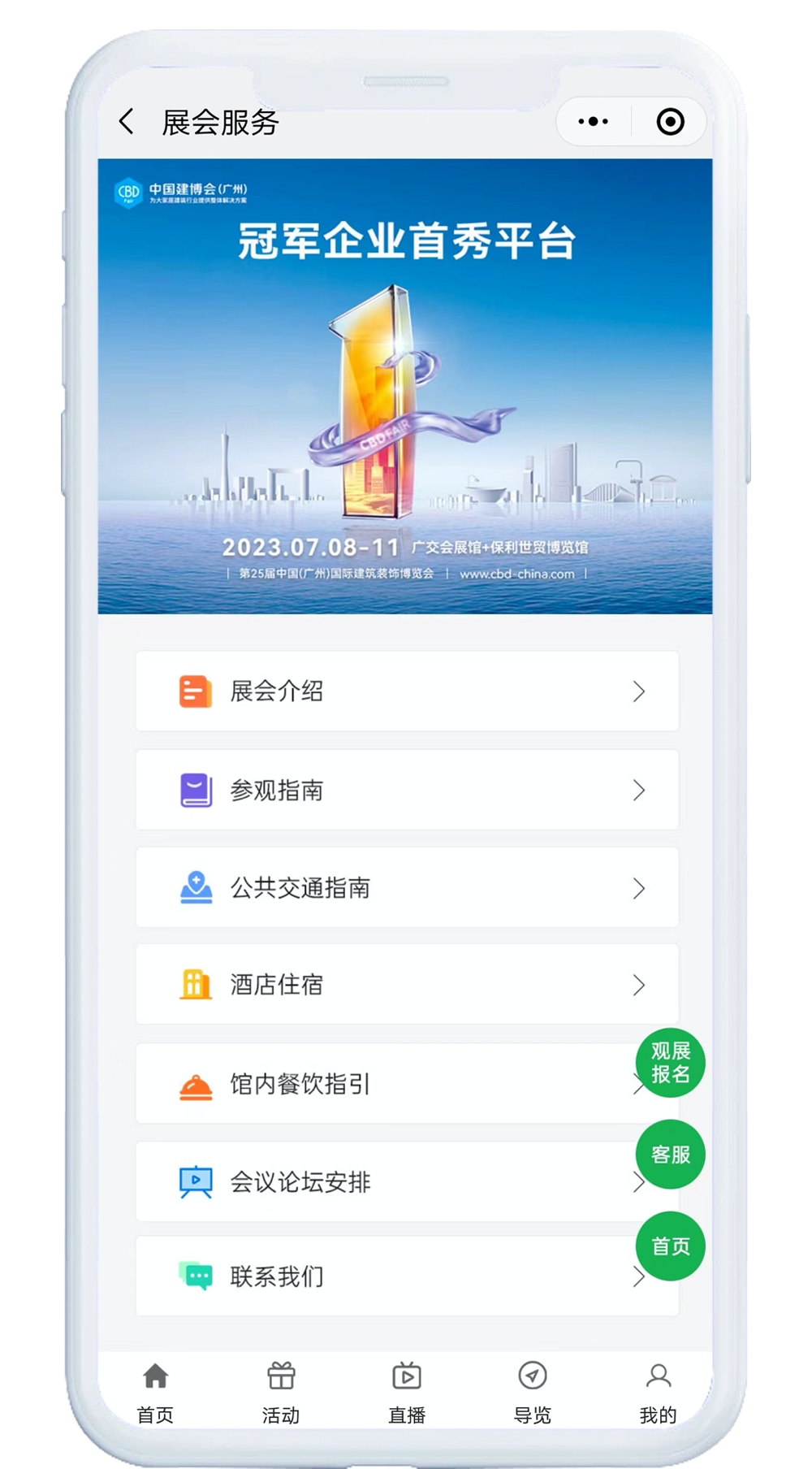Image resolution: width=812 pixels, height=1469 pixels.
Task: Switch to the 导览 tab
Action: click(533, 1393)
